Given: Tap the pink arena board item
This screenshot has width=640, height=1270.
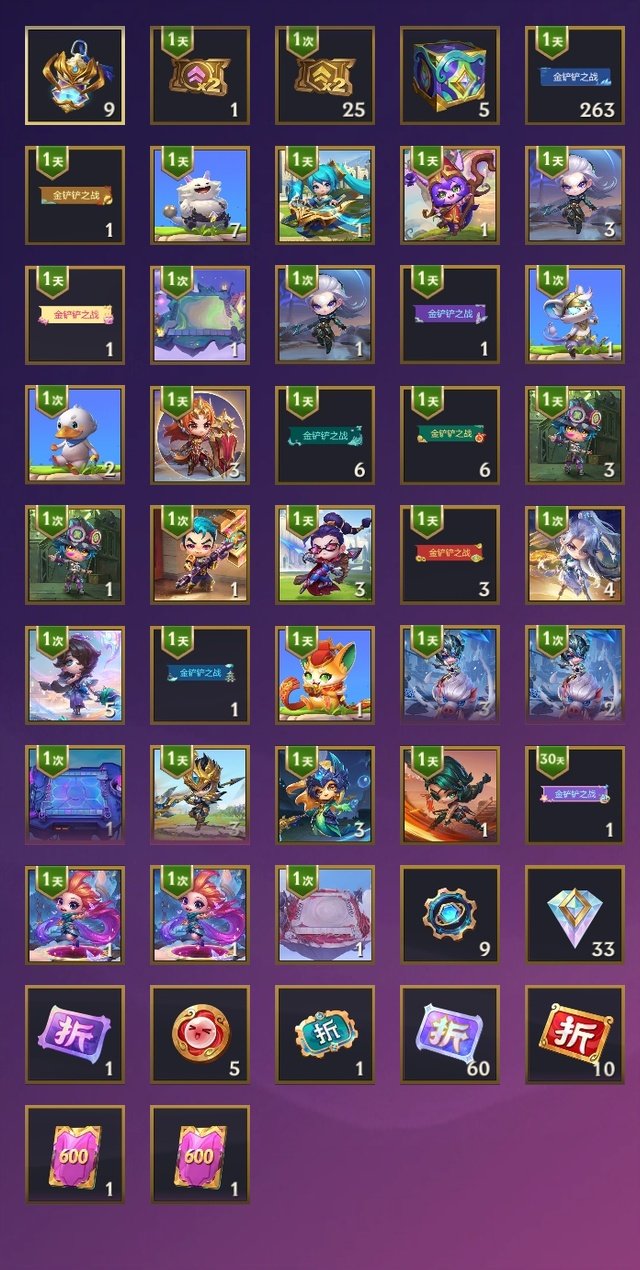Looking at the screenshot, I should (325, 915).
